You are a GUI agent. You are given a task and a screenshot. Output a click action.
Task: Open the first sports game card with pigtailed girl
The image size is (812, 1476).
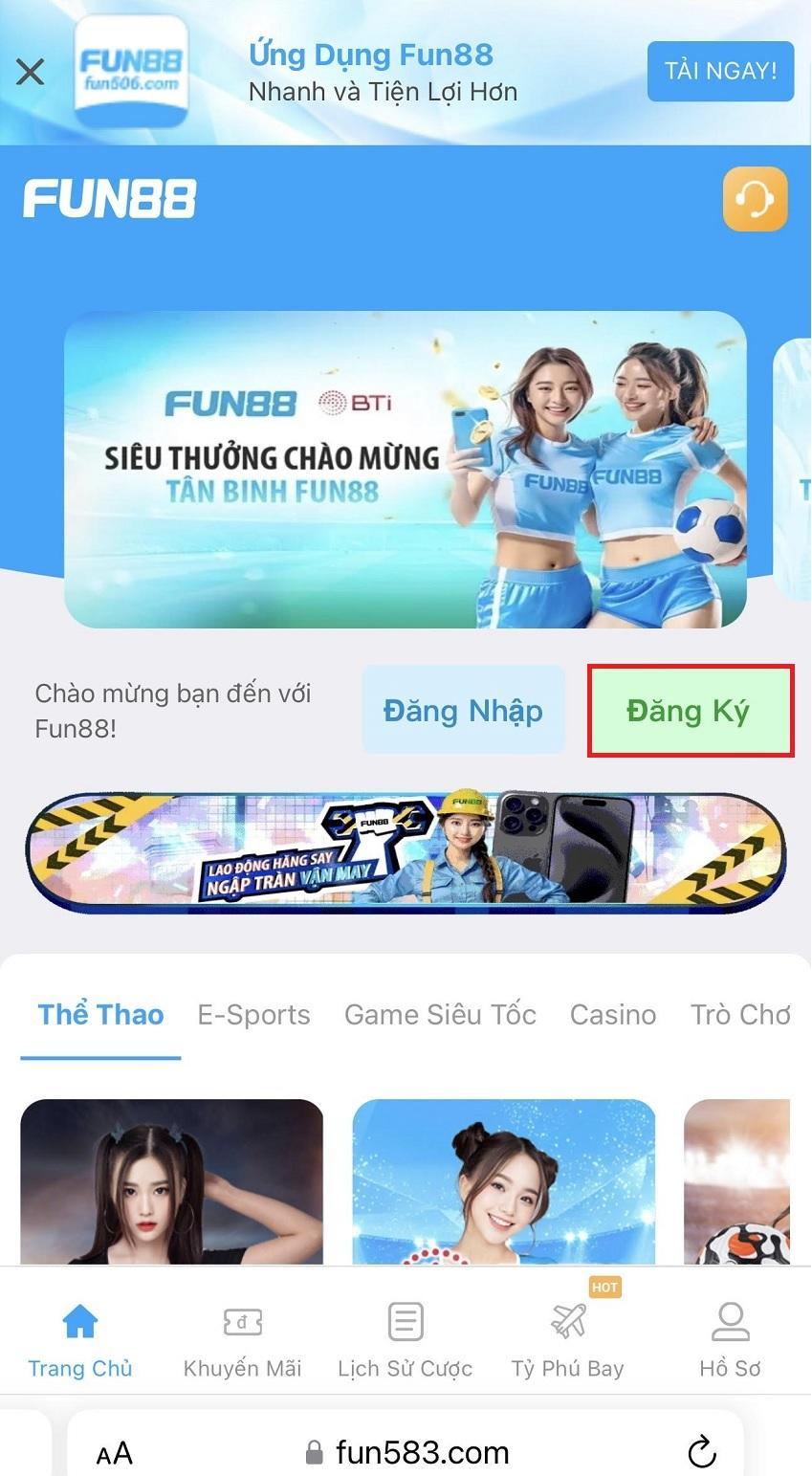tap(171, 1181)
